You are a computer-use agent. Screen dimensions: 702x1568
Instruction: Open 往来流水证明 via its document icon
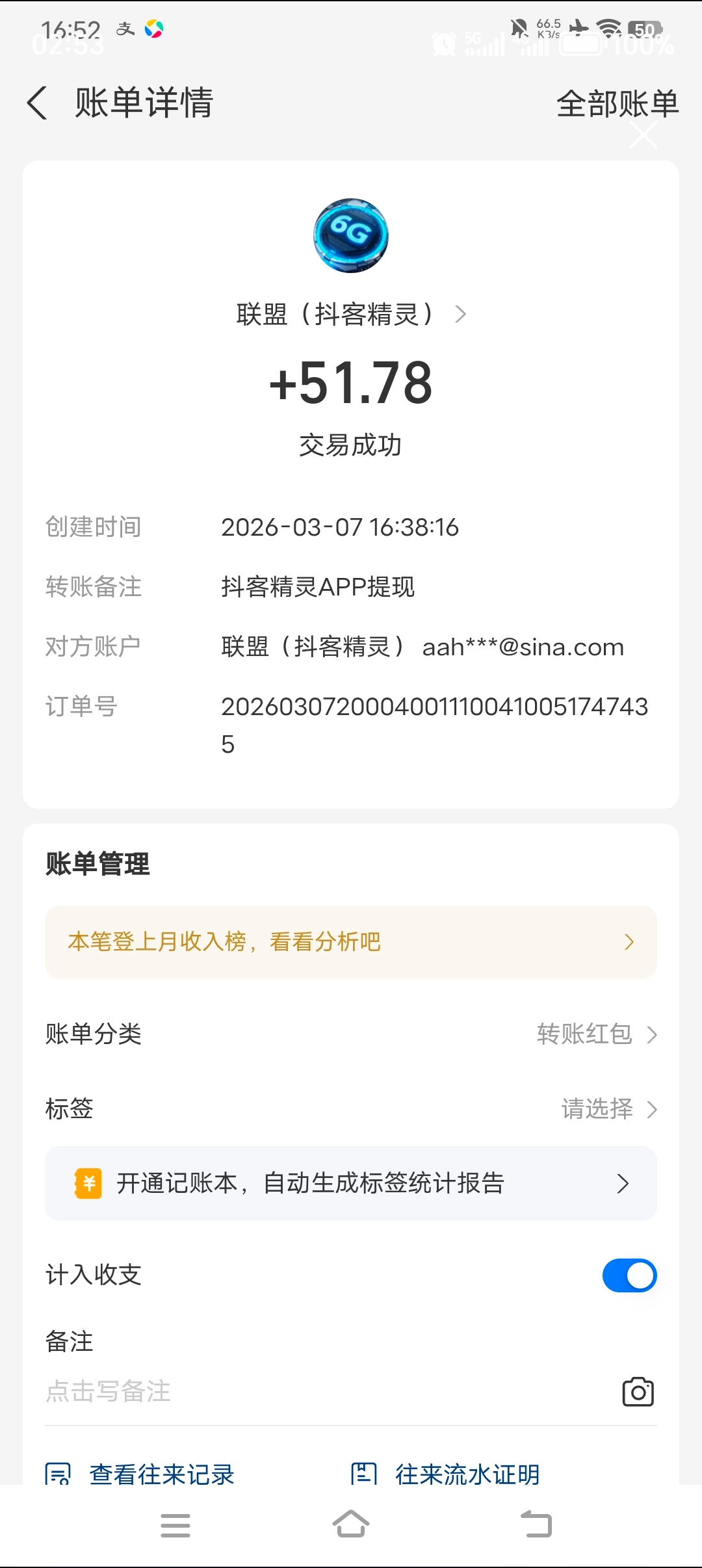pyautogui.click(x=365, y=1474)
